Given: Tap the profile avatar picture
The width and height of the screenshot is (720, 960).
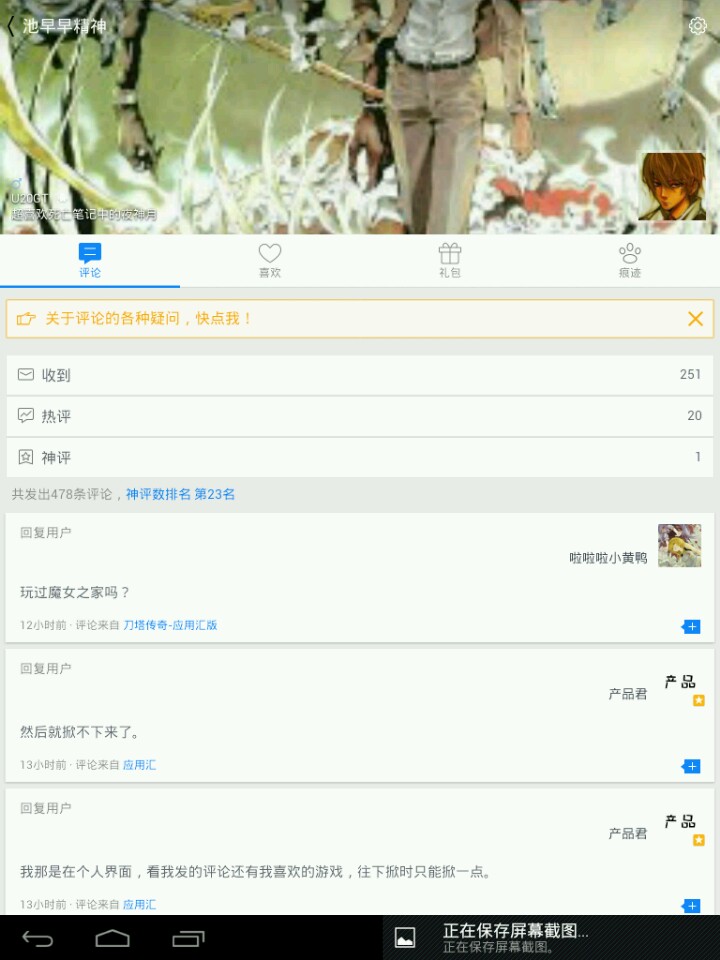Looking at the screenshot, I should tap(672, 186).
